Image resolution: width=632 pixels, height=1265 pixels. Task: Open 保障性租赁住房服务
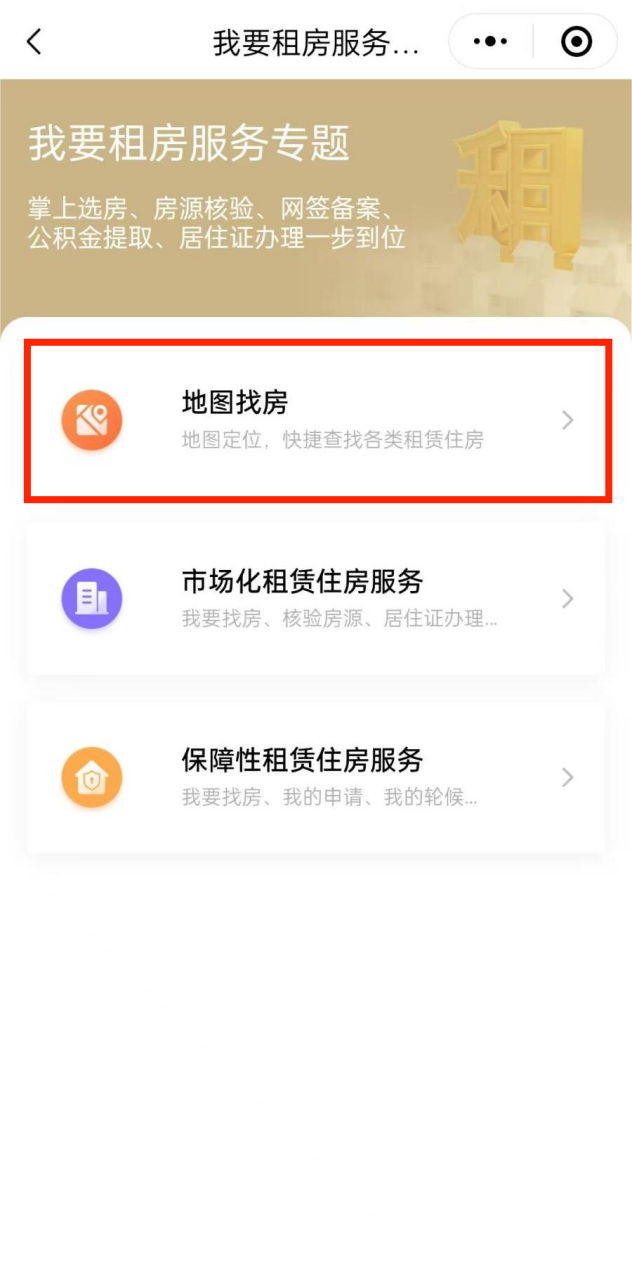point(316,777)
